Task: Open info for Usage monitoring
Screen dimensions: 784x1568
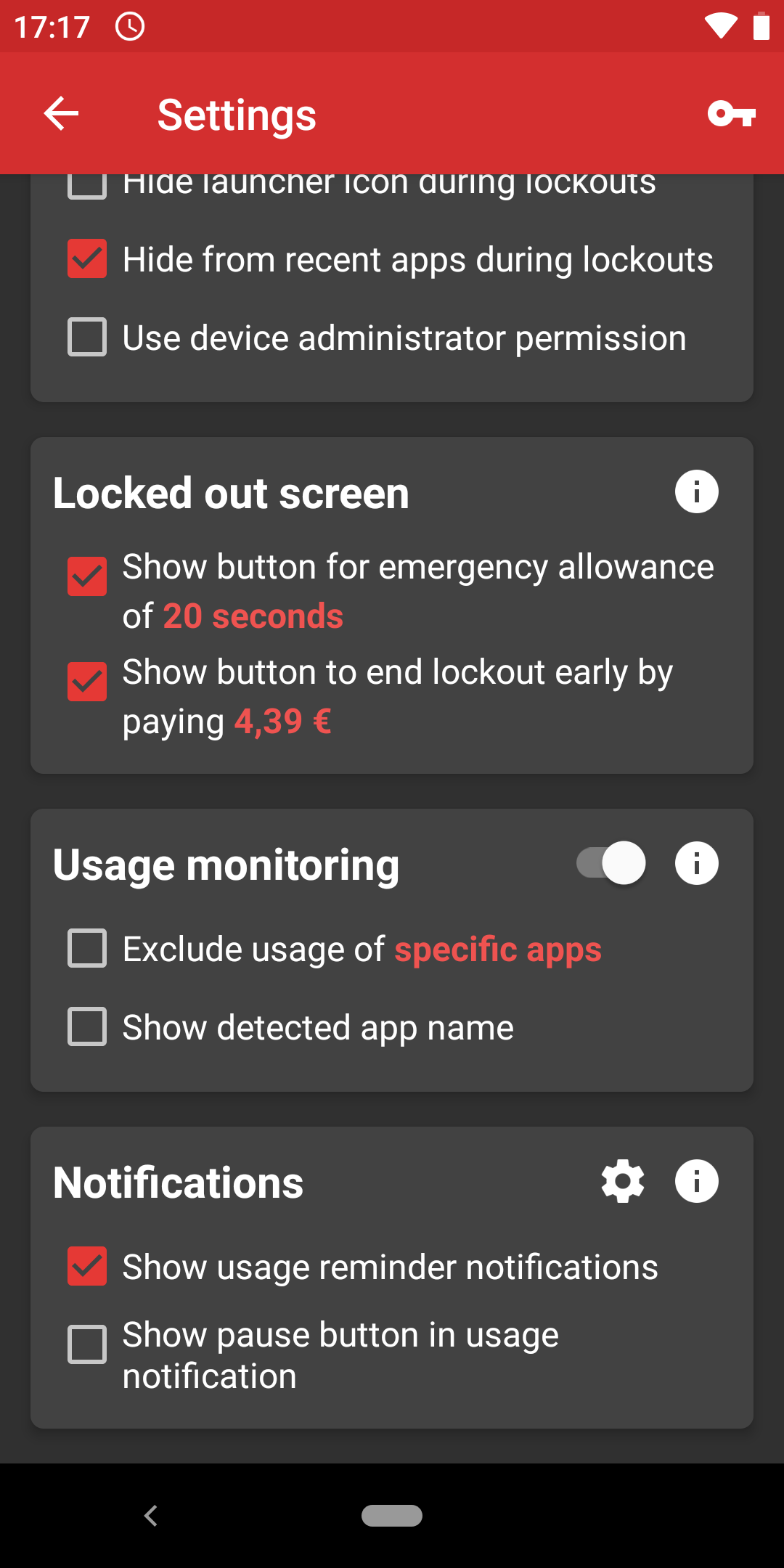Action: coord(697,863)
